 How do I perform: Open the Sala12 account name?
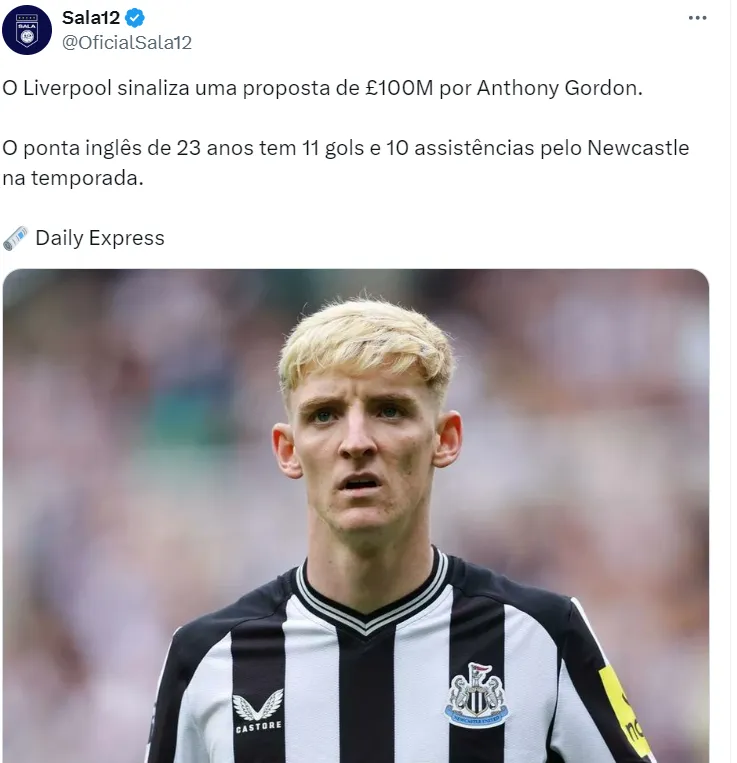(92, 17)
